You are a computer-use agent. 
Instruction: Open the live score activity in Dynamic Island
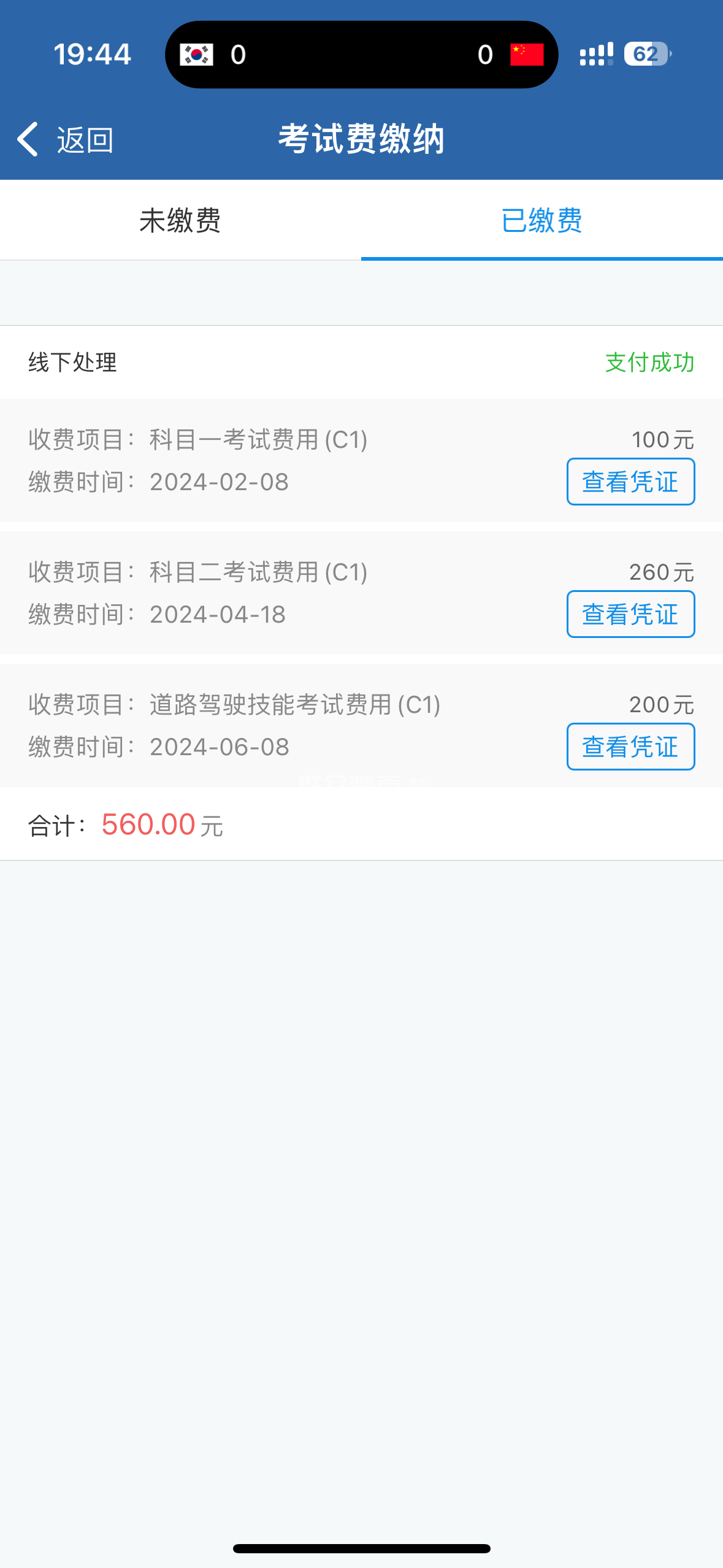361,55
